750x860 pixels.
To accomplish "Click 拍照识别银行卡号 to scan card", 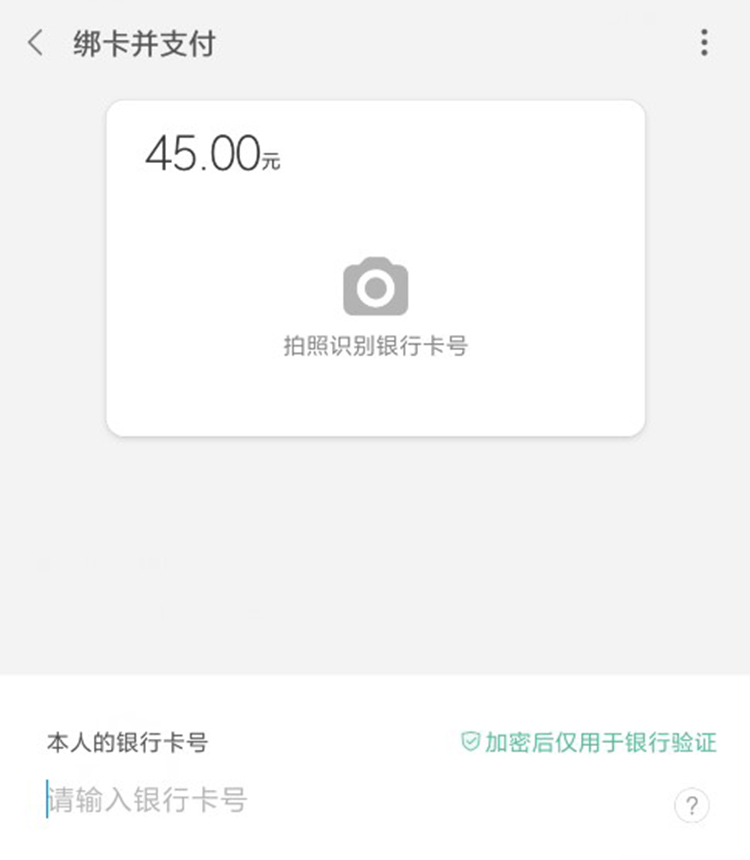I will click(x=377, y=343).
